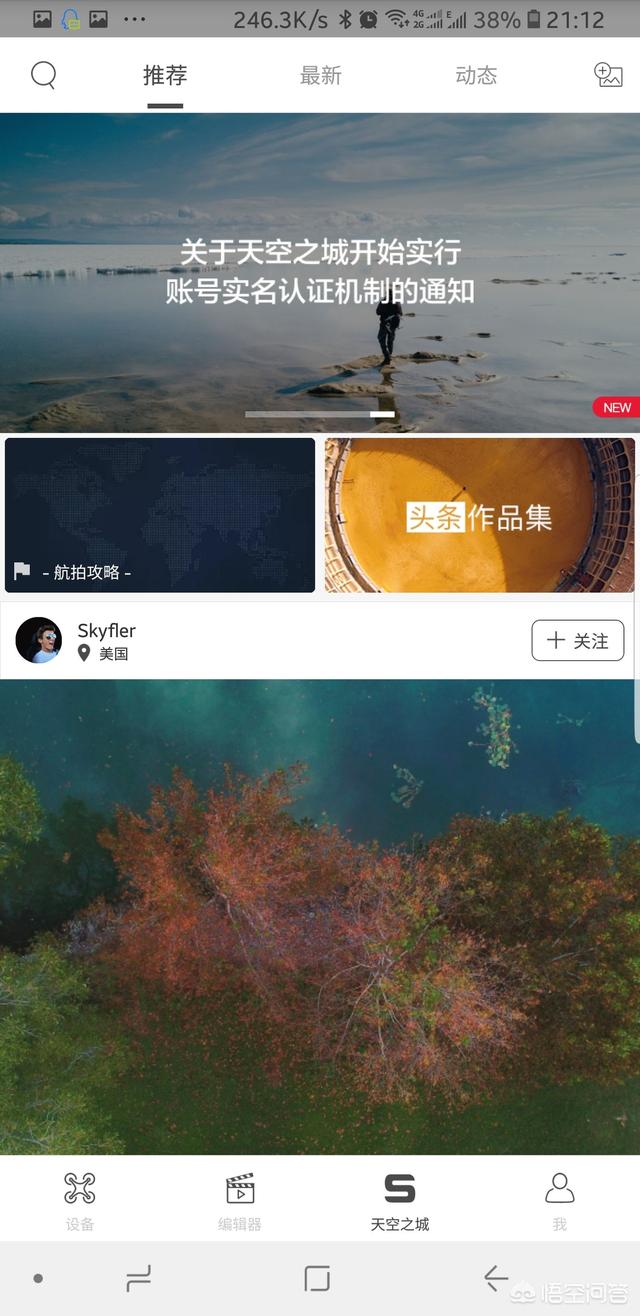Open the 账号实名认证机制 notice banner

[320, 272]
